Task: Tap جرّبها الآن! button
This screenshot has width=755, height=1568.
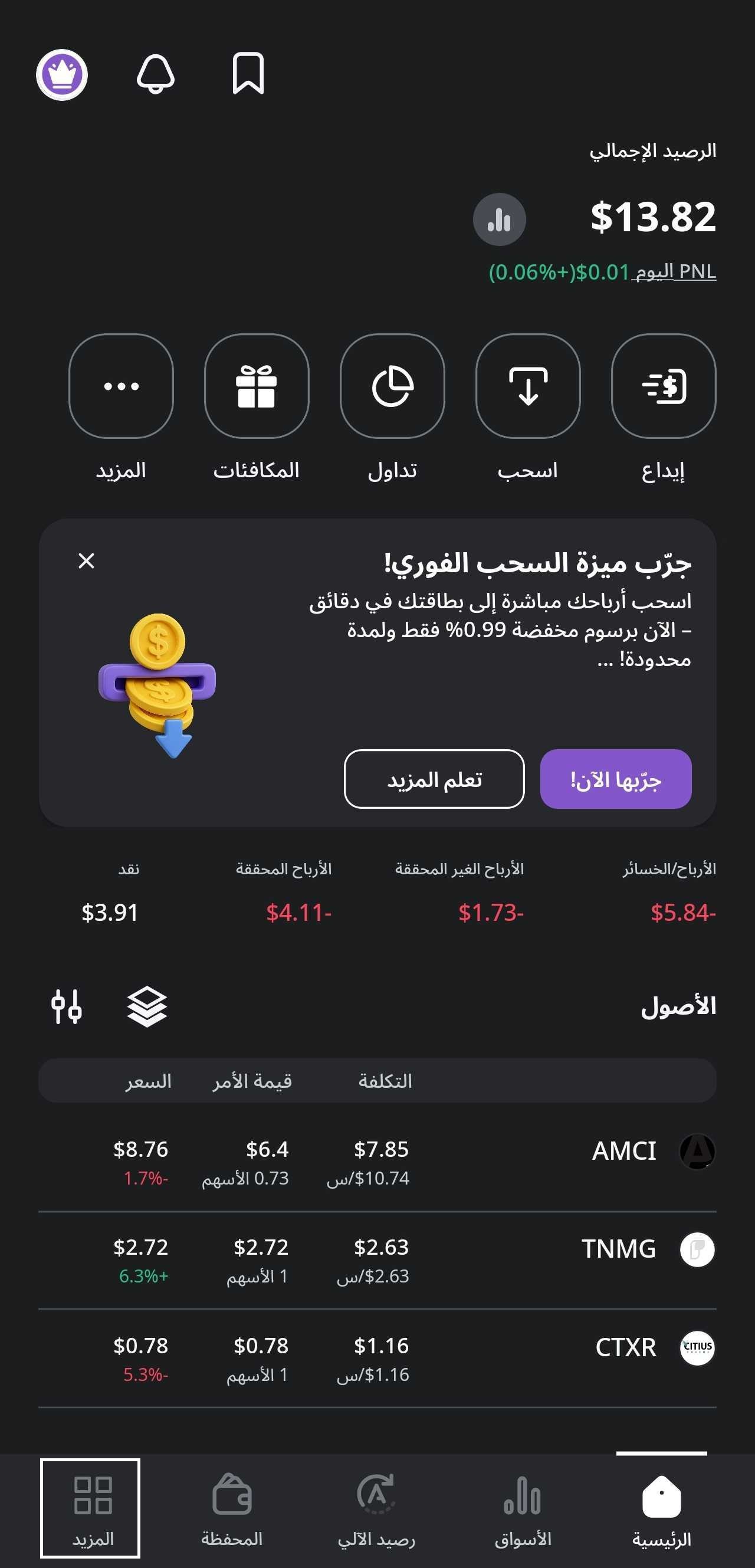Action: [615, 779]
